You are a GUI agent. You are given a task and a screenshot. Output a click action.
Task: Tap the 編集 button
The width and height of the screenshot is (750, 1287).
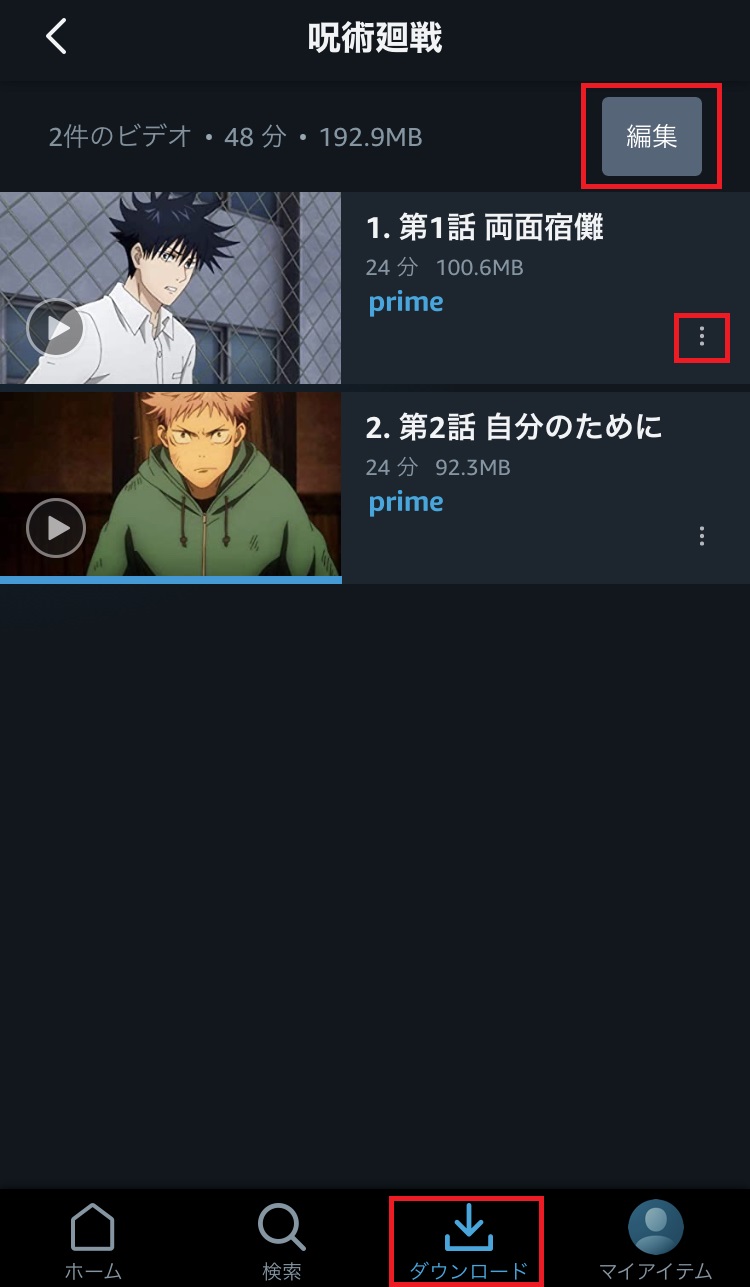(x=652, y=137)
